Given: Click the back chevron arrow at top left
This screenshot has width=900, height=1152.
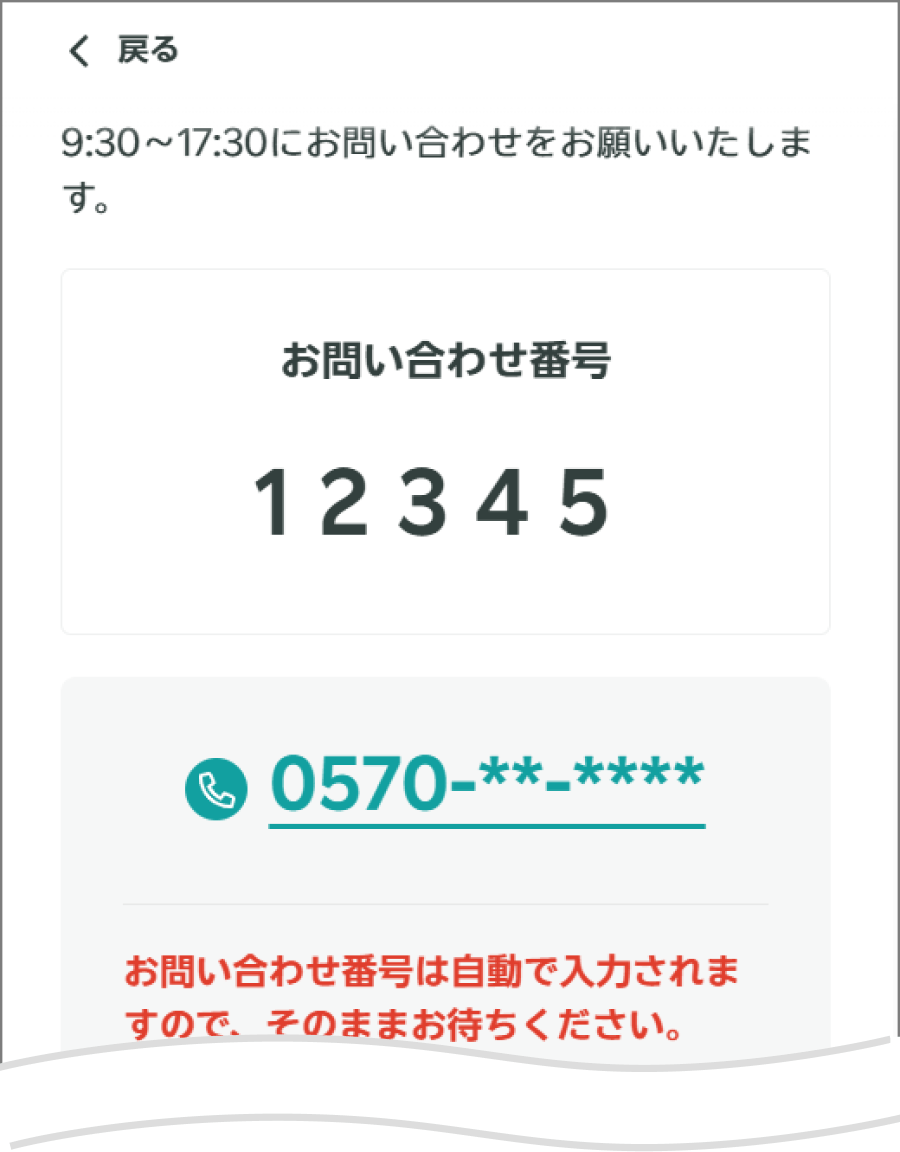Looking at the screenshot, I should tap(78, 49).
